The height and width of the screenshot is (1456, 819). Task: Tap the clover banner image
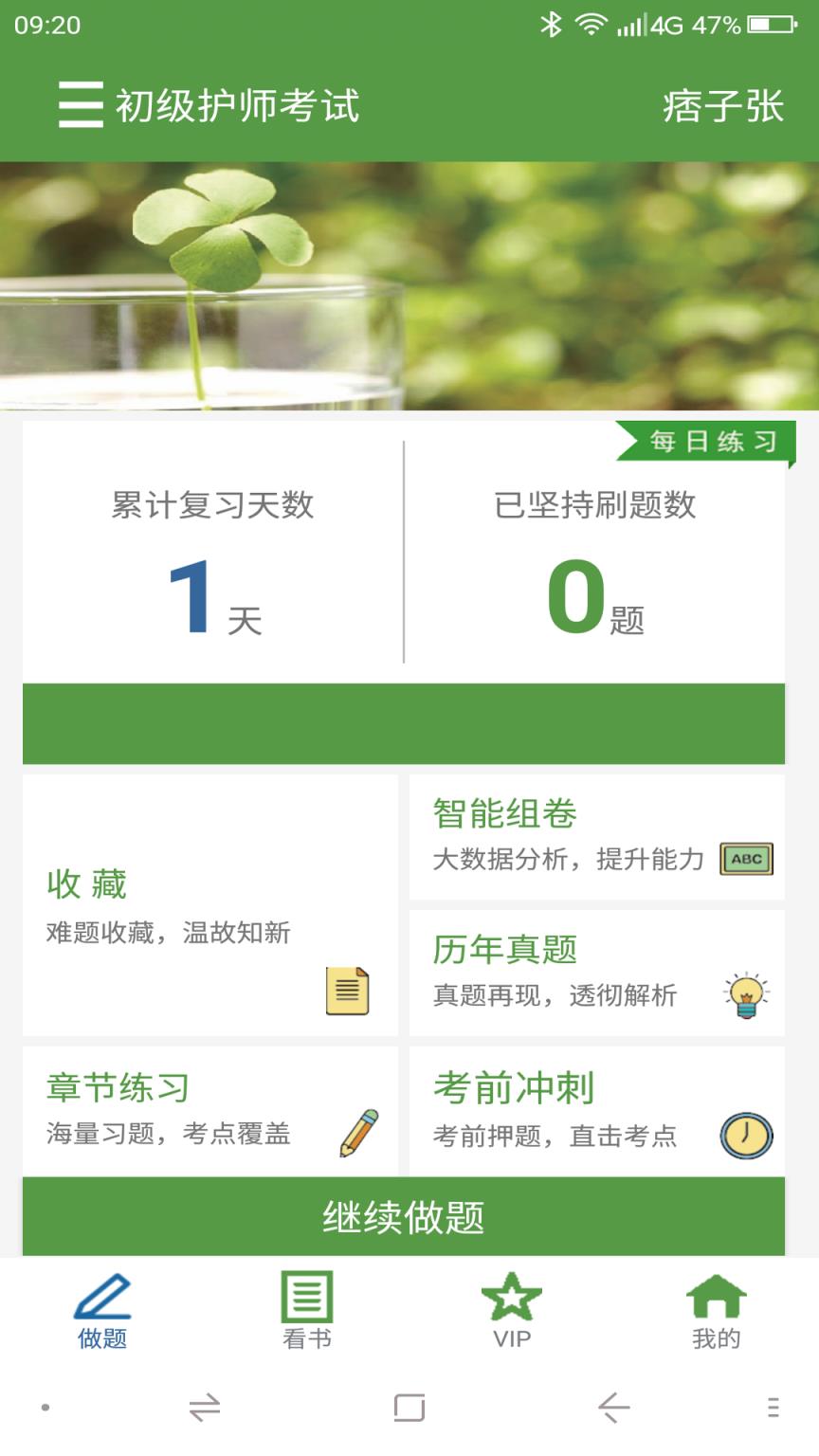click(409, 284)
